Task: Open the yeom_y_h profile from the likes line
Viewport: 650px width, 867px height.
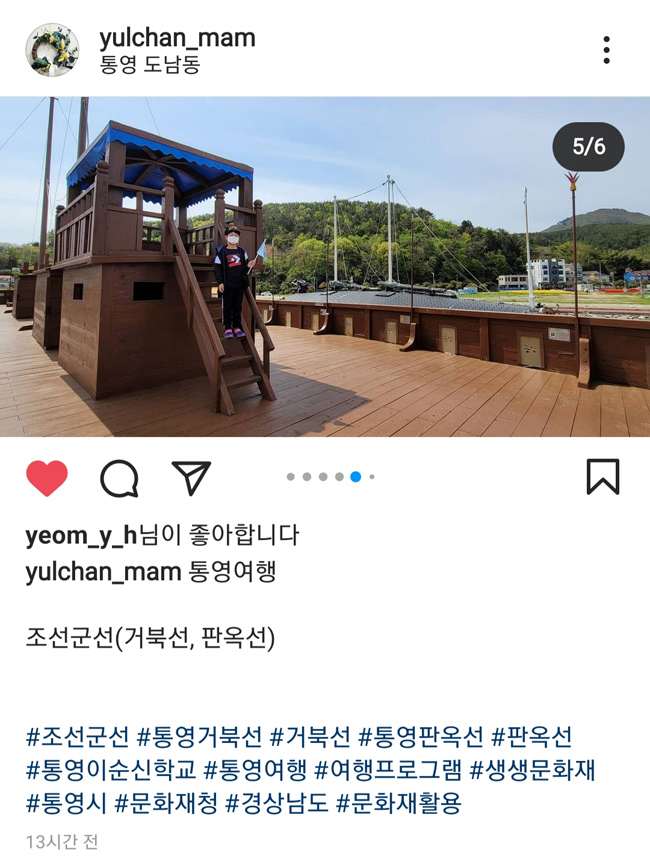Action: coord(81,535)
